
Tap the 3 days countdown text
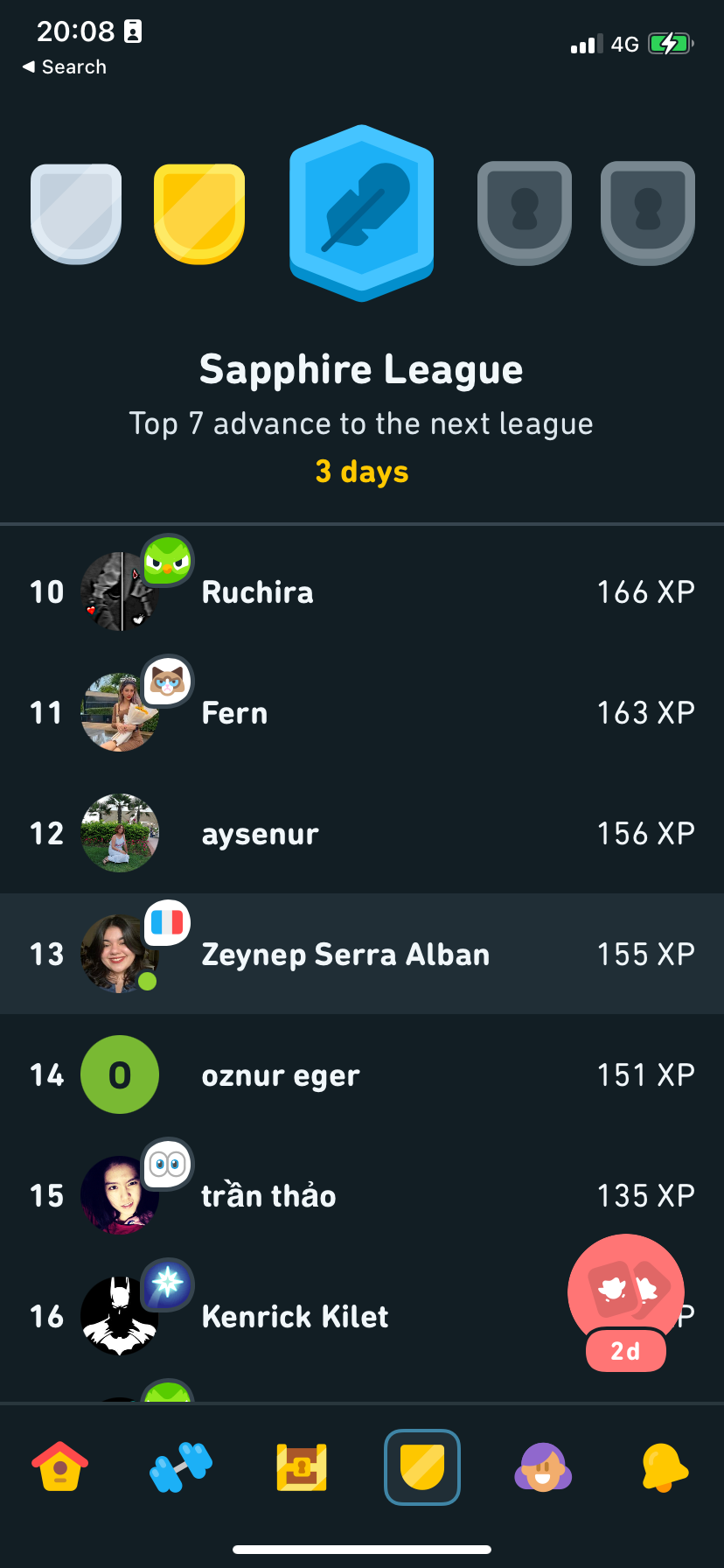361,472
